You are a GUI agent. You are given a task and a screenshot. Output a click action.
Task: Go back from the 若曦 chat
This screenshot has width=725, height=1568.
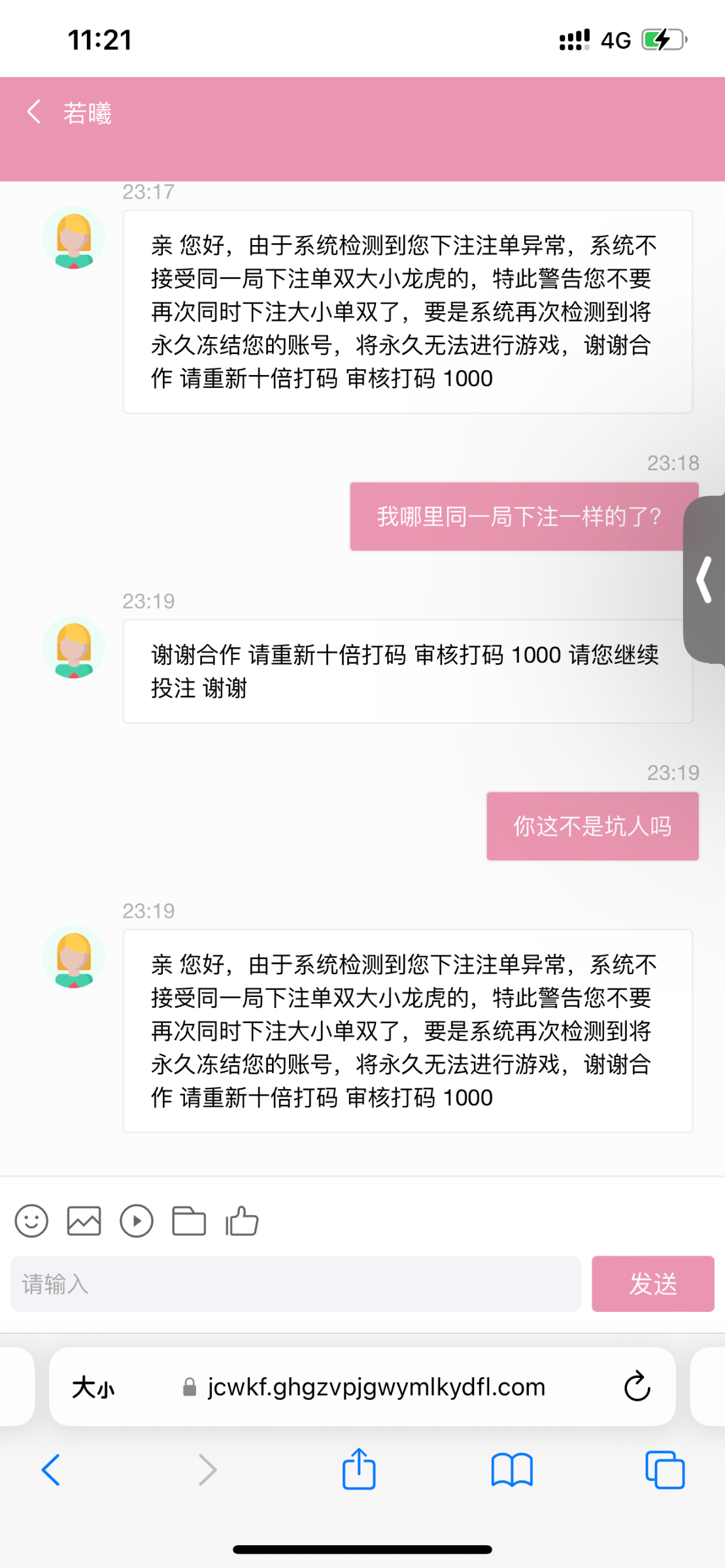point(34,112)
